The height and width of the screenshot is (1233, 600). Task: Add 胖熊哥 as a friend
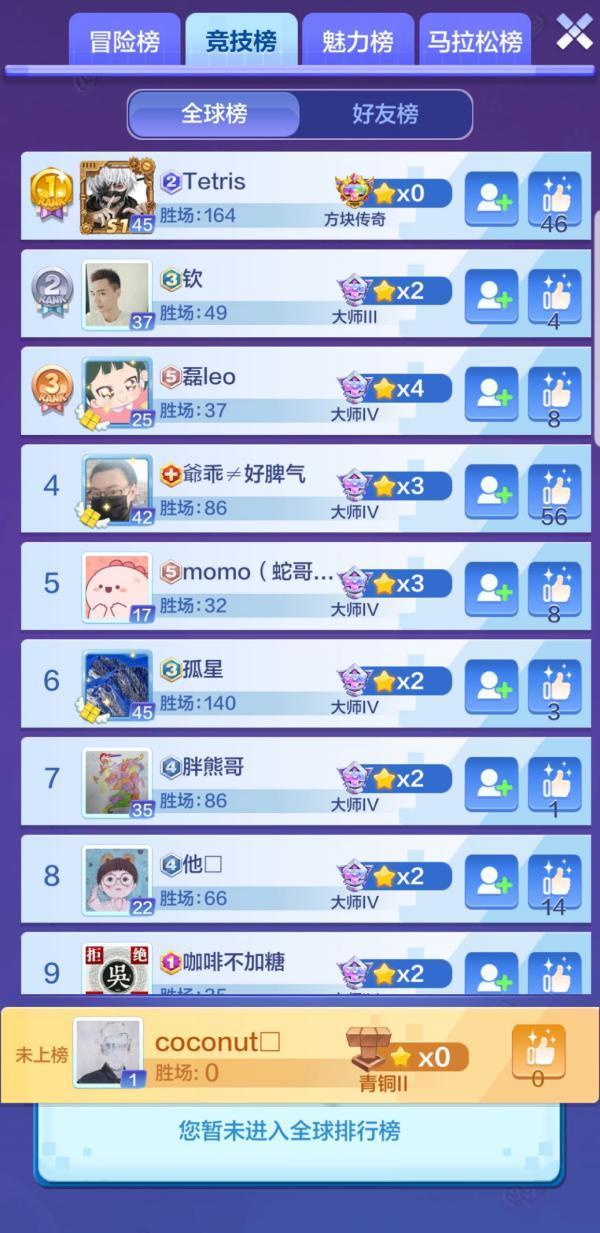point(491,783)
